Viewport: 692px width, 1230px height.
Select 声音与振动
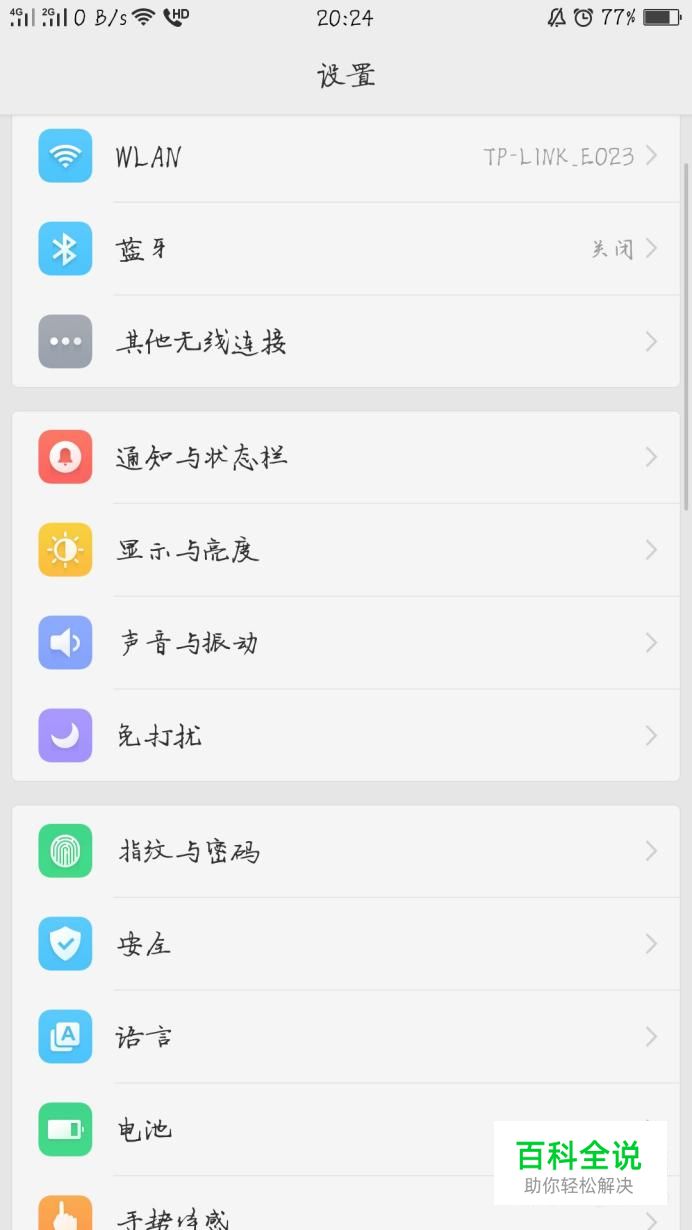345,643
